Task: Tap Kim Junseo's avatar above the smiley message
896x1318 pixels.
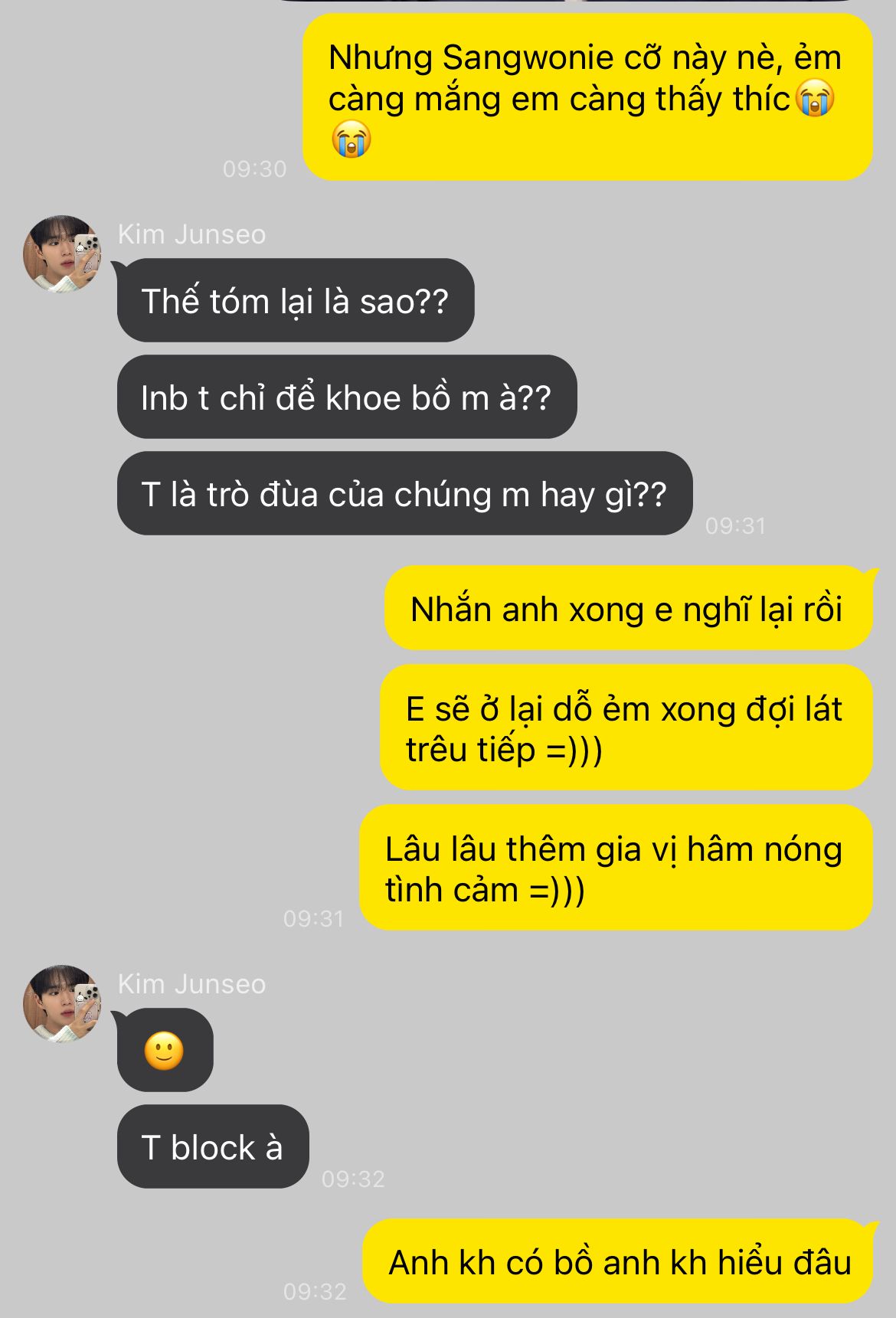Action: click(x=62, y=1003)
